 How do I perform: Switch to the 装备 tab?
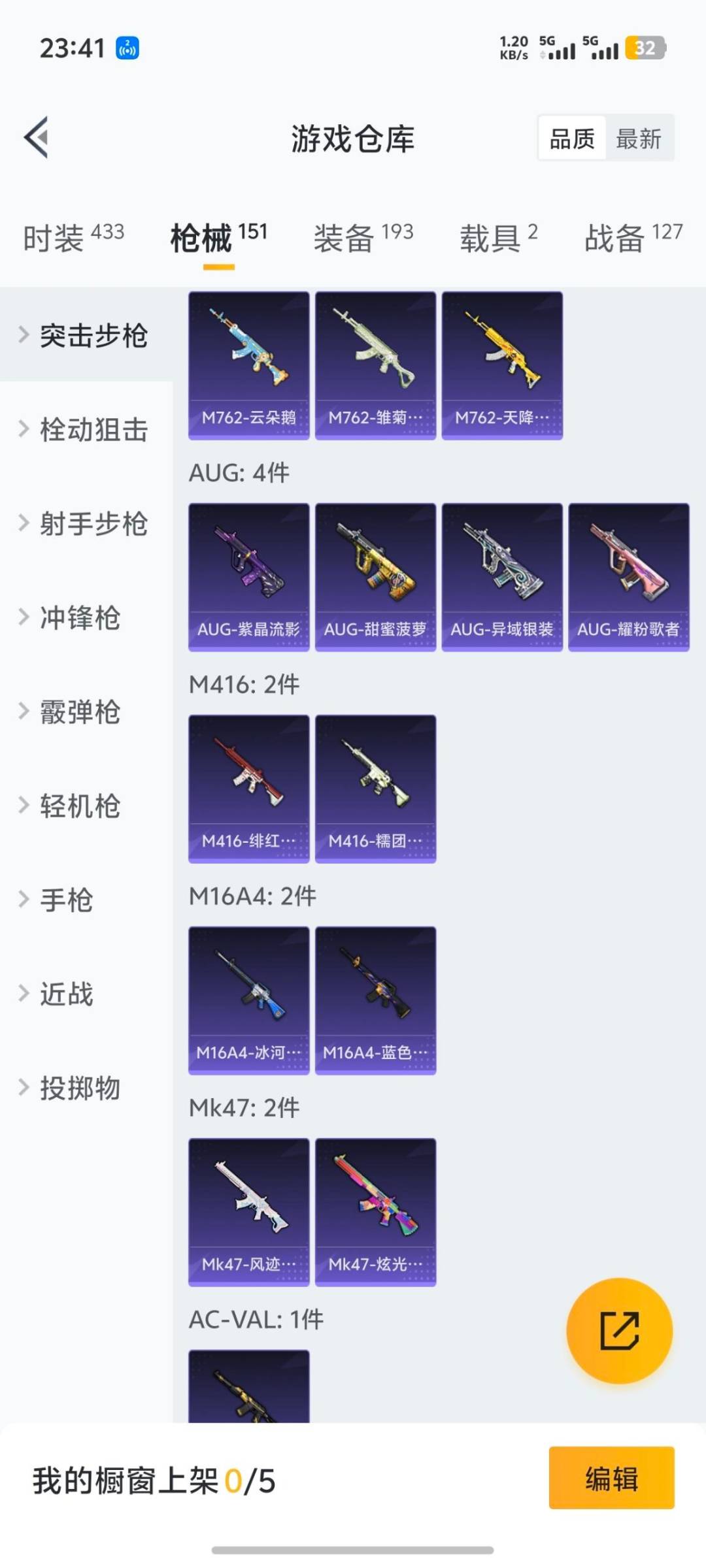pyautogui.click(x=363, y=237)
